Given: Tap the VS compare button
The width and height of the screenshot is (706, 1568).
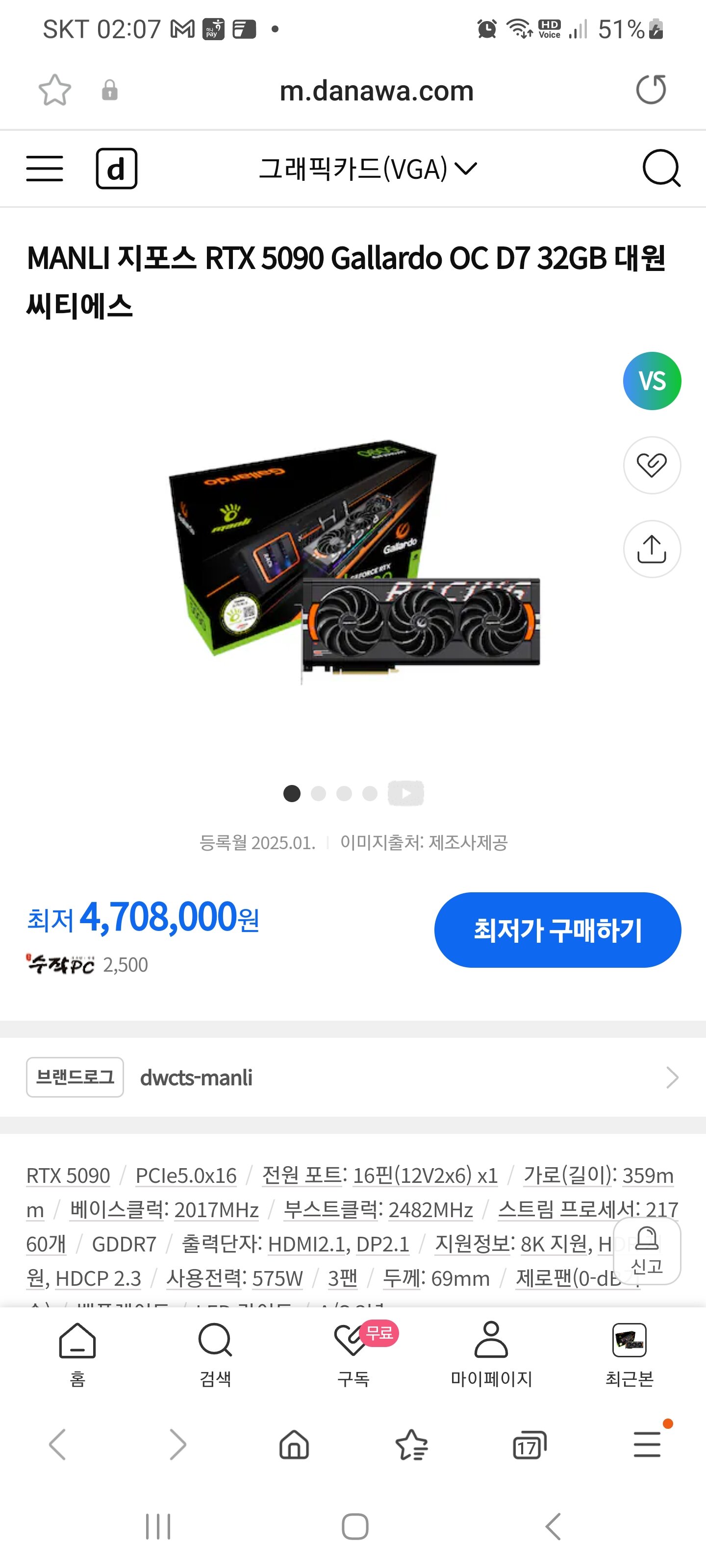Looking at the screenshot, I should pos(651,381).
